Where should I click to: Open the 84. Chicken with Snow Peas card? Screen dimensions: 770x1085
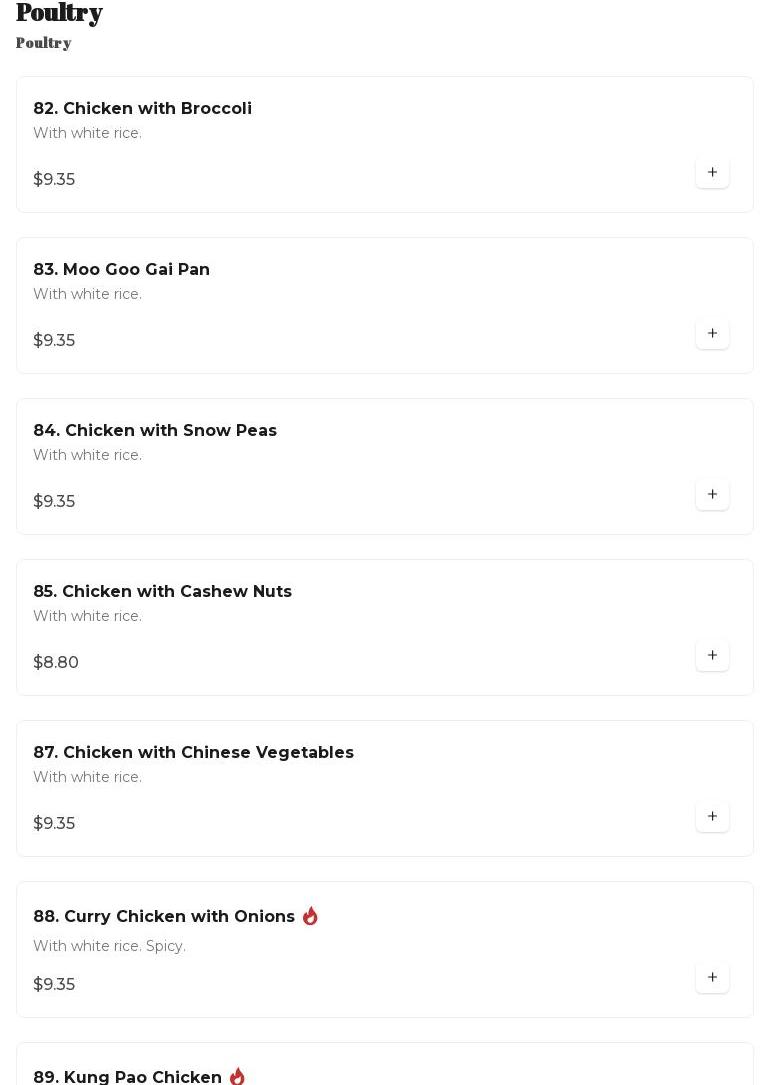pyautogui.click(x=155, y=431)
